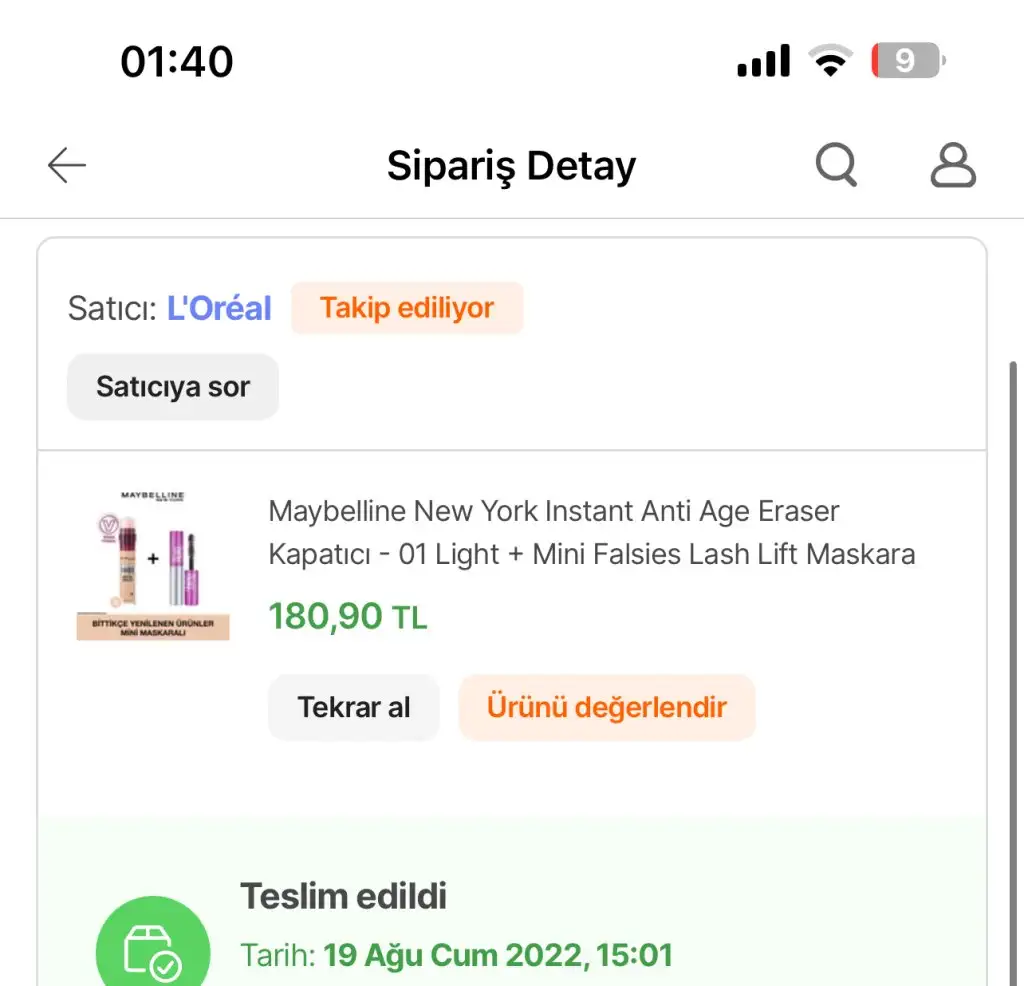The height and width of the screenshot is (986, 1024).
Task: Open the Maybelline Instant Anti Age Eraser title
Action: coord(592,532)
